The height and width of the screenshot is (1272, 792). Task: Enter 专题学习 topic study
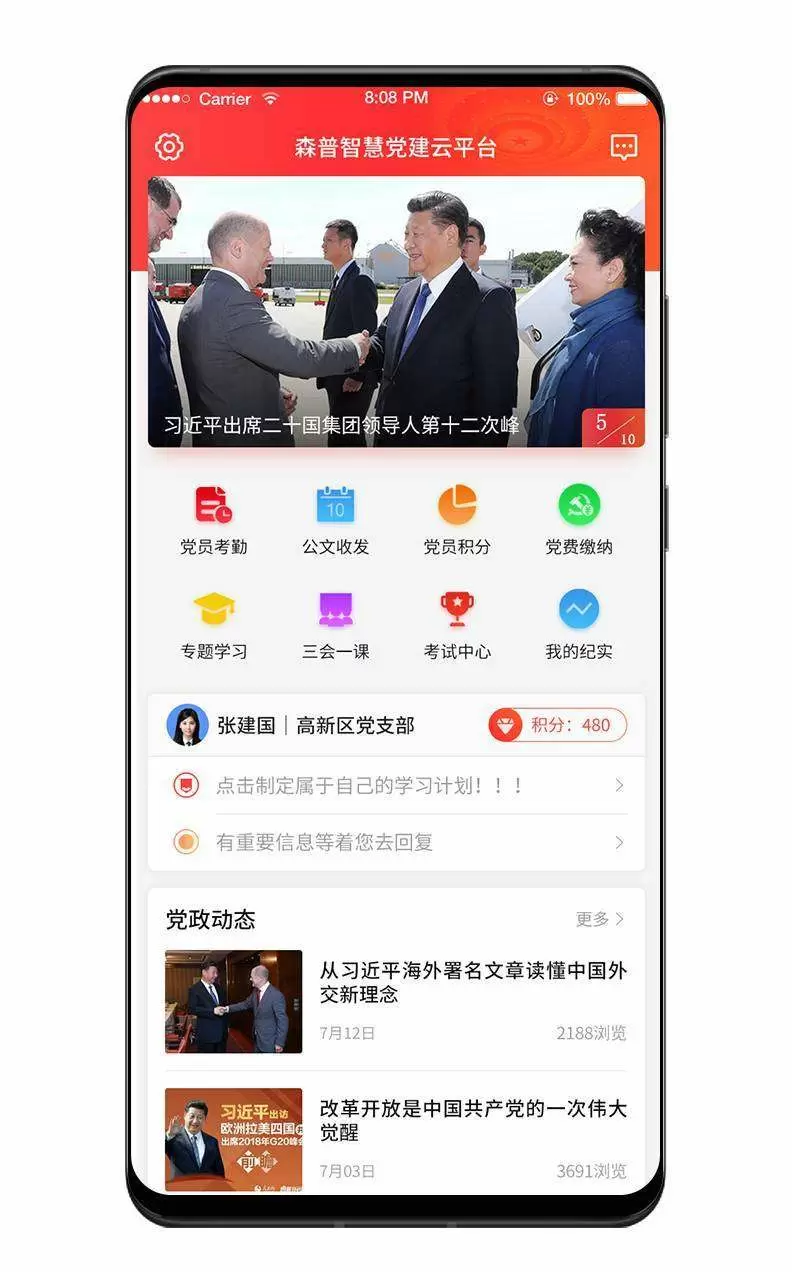[213, 623]
